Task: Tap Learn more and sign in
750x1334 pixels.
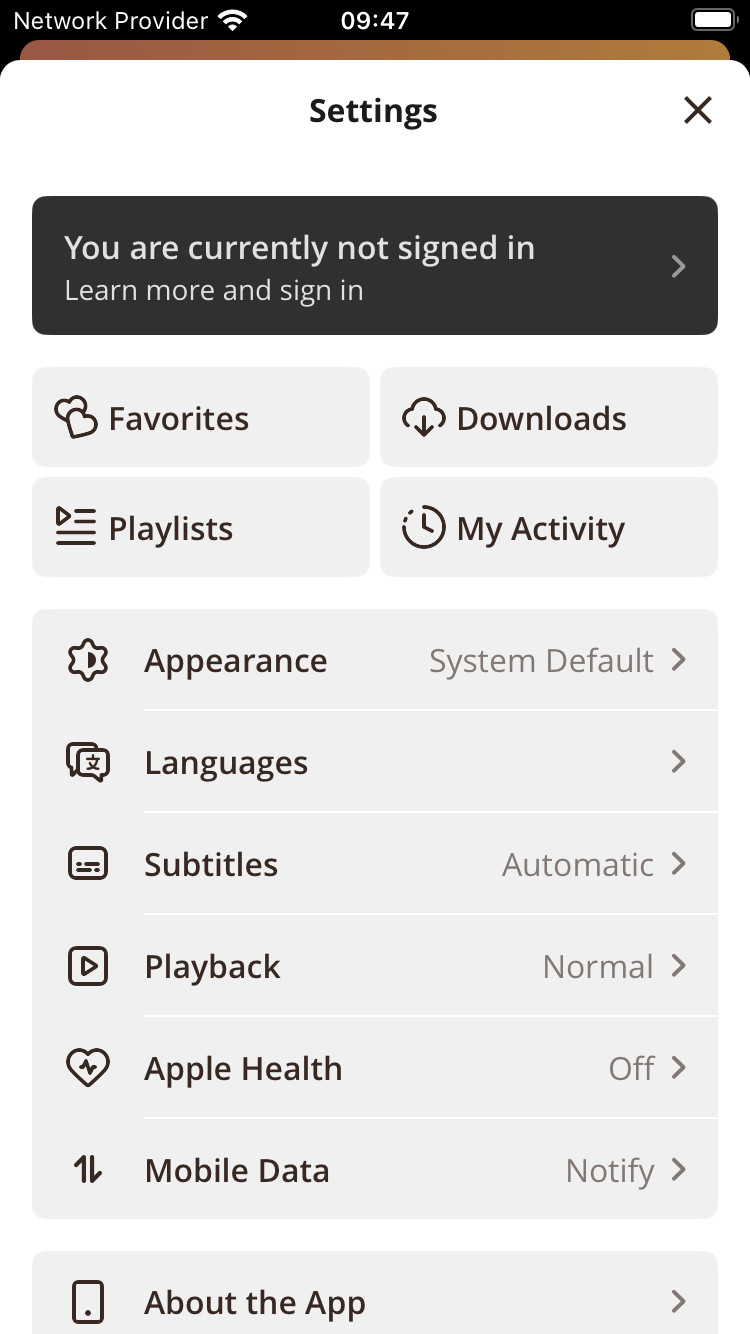Action: click(213, 290)
